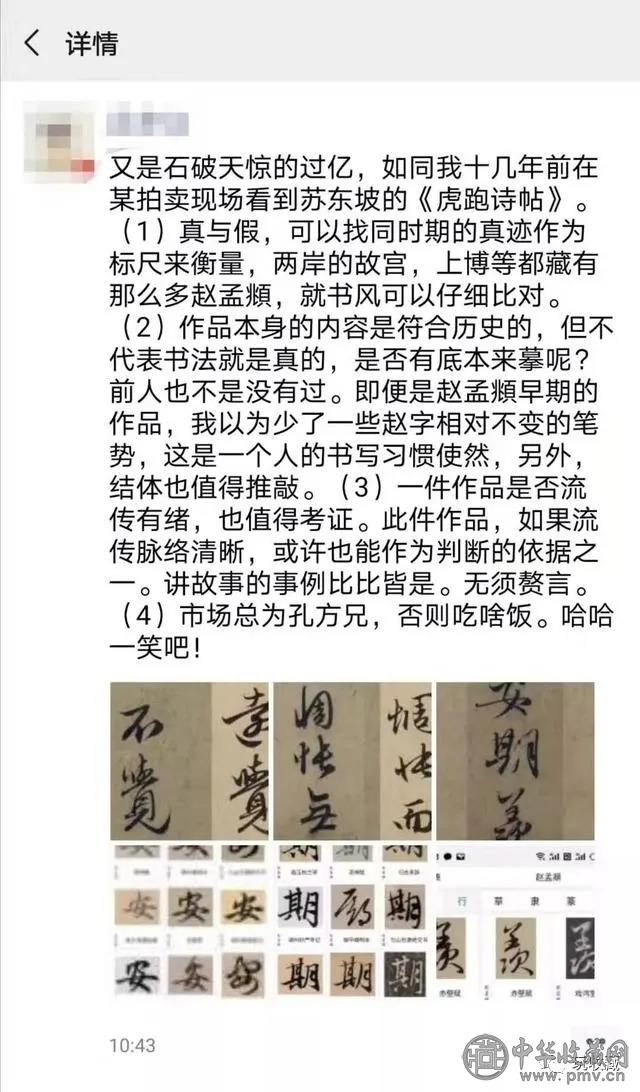View the photo with six 期 character samples

tap(352, 923)
